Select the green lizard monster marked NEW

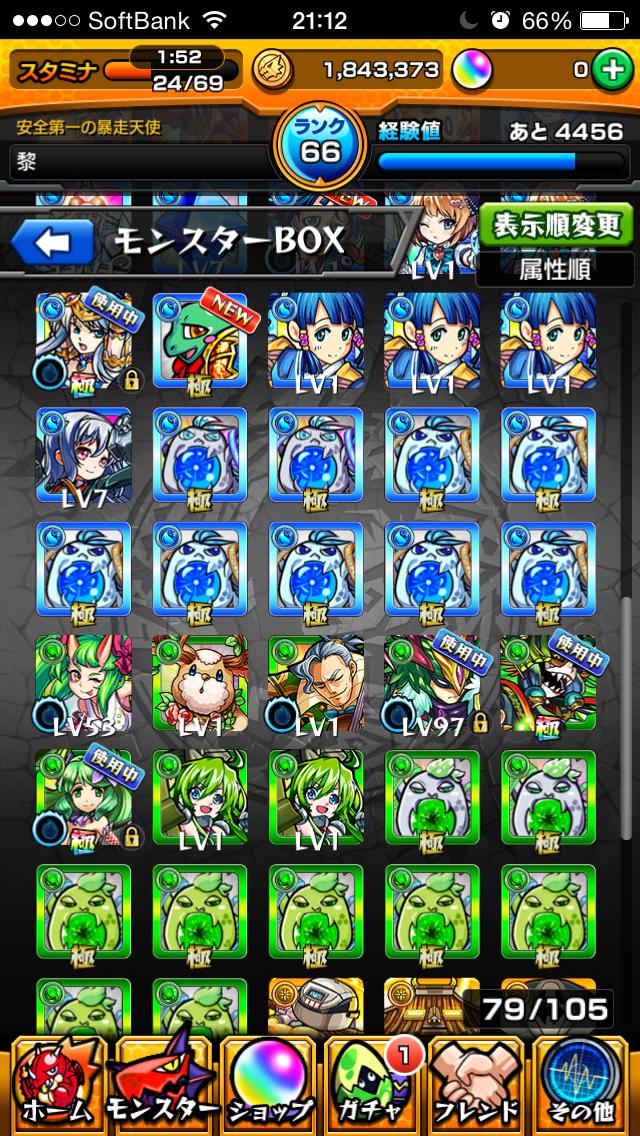199,340
